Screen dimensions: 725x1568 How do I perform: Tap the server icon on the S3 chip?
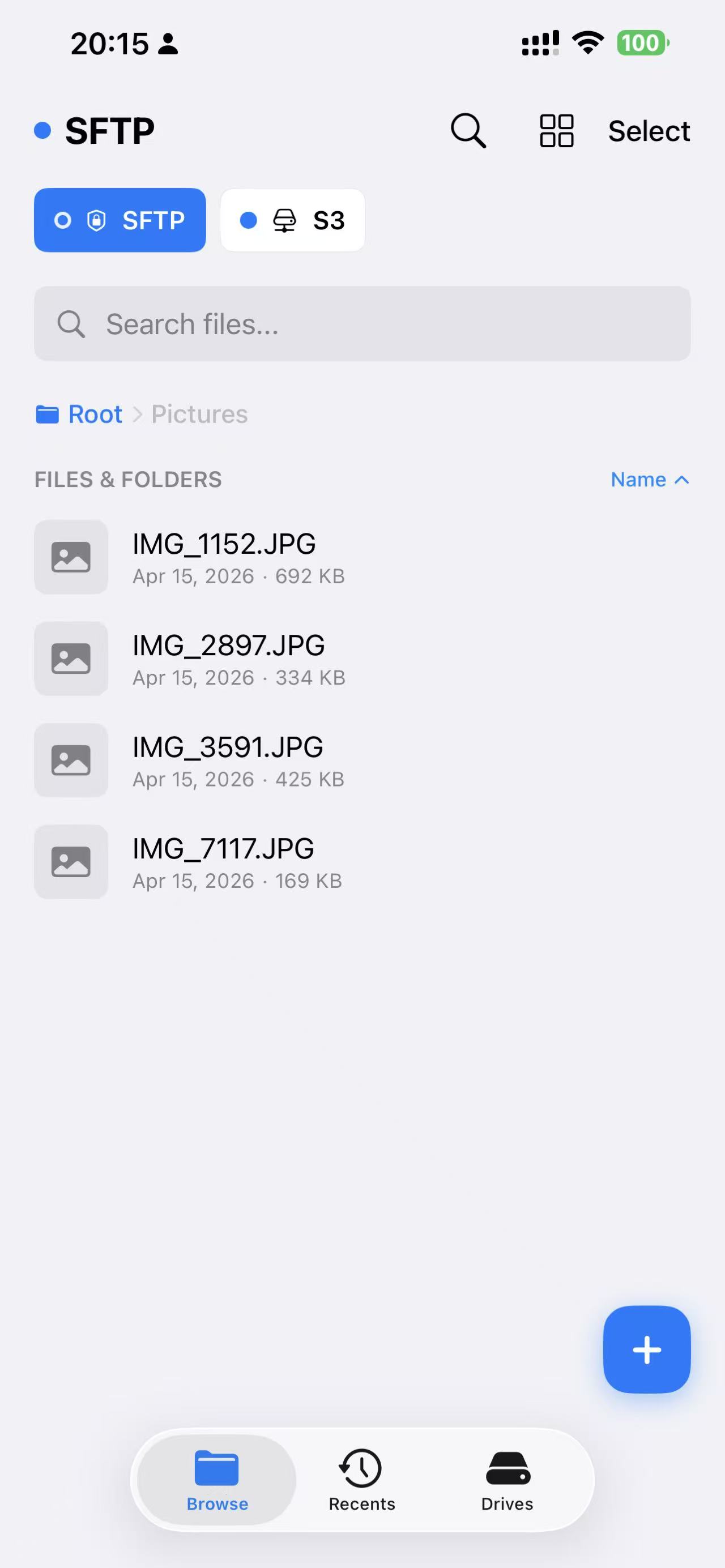(285, 220)
